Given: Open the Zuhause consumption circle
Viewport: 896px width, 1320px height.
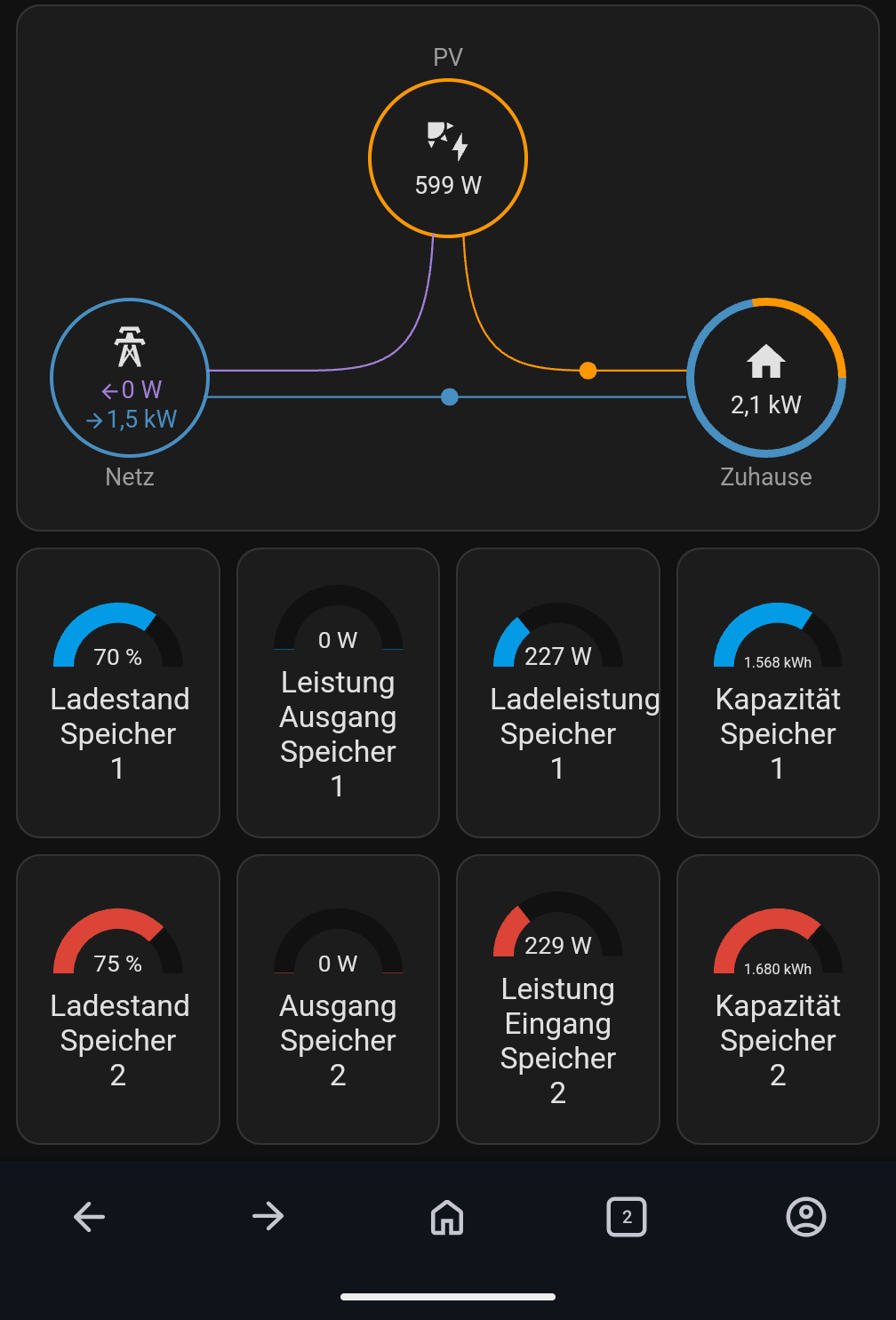Looking at the screenshot, I should 766,378.
